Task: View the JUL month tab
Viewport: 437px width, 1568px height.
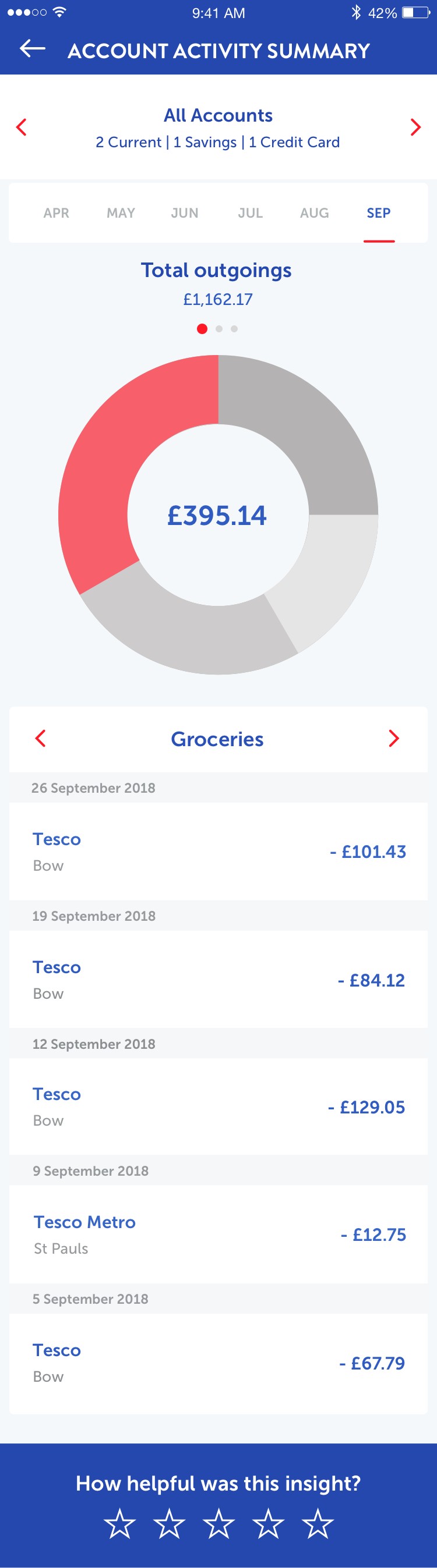Action: 250,213
